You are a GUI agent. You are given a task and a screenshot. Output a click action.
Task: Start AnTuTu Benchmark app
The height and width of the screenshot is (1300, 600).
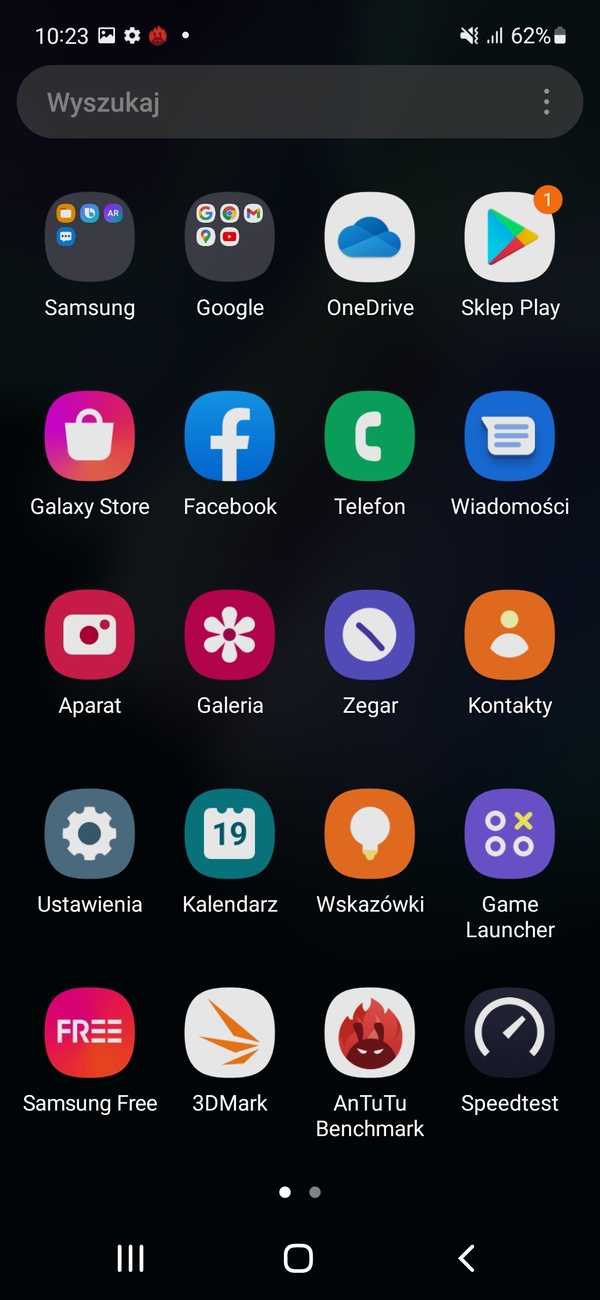(370, 1033)
